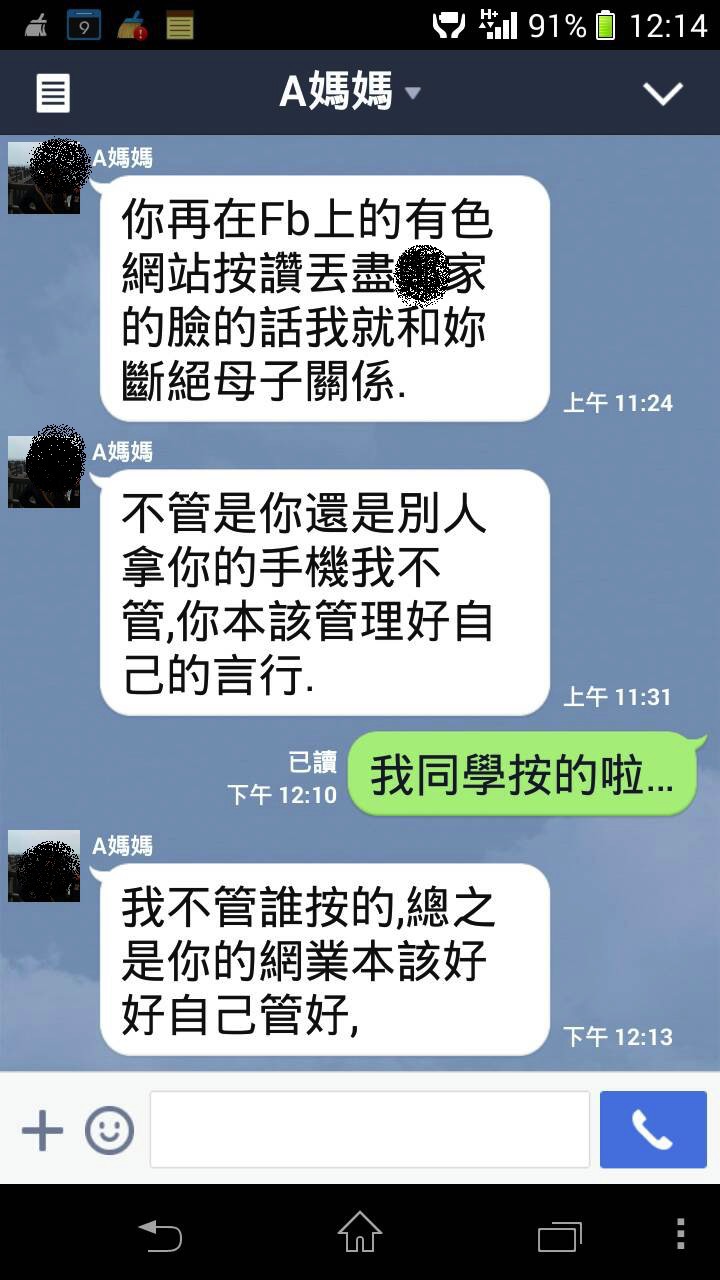Return to the home screen
The image size is (720, 1280).
[360, 1233]
